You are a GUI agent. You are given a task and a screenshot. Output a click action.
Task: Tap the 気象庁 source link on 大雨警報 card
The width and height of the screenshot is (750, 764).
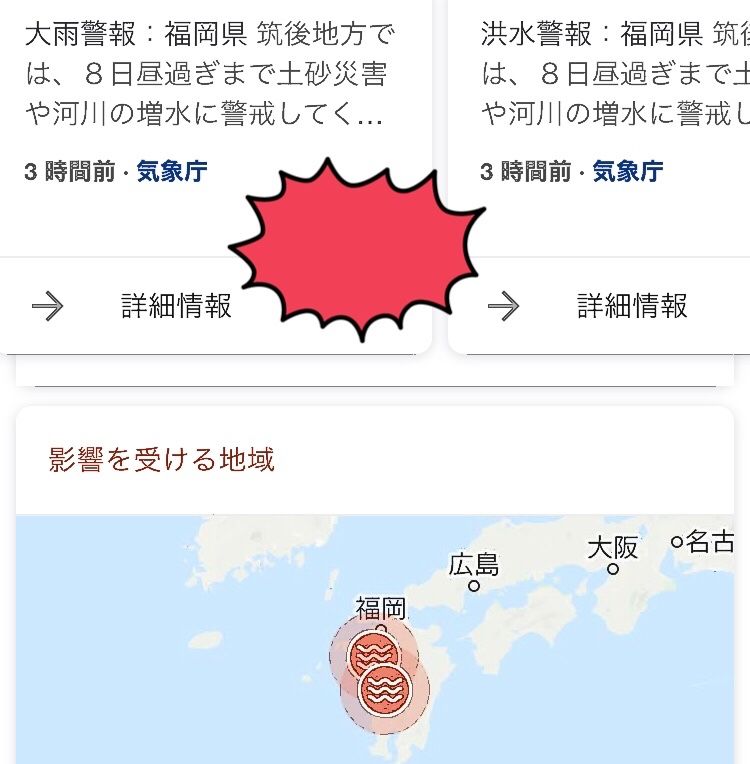click(172, 171)
